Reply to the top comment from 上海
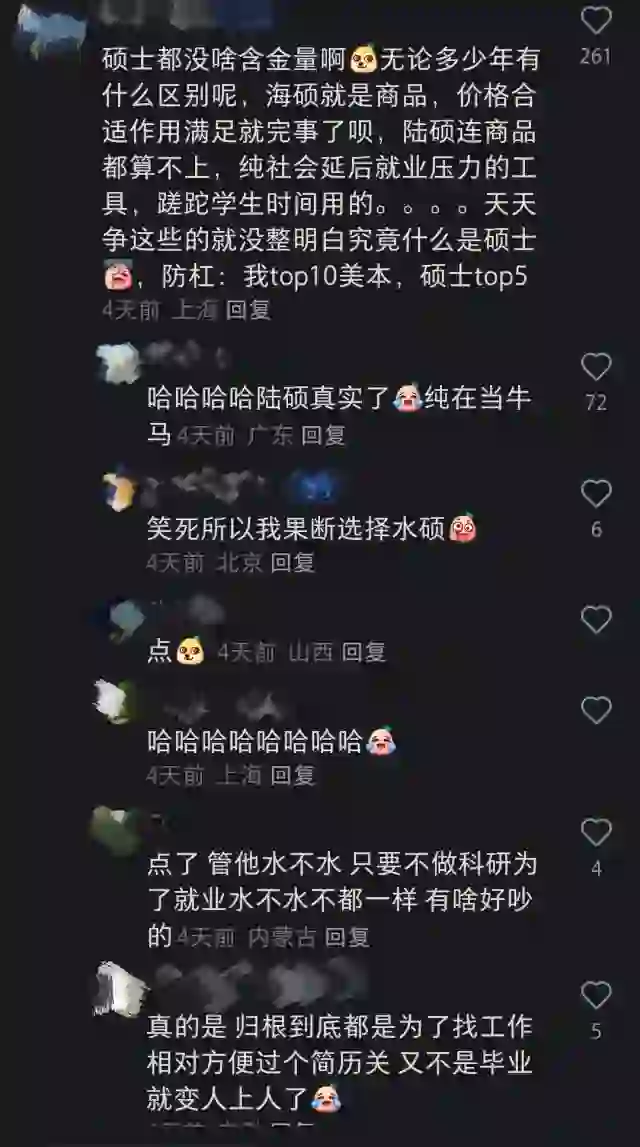 (248, 311)
